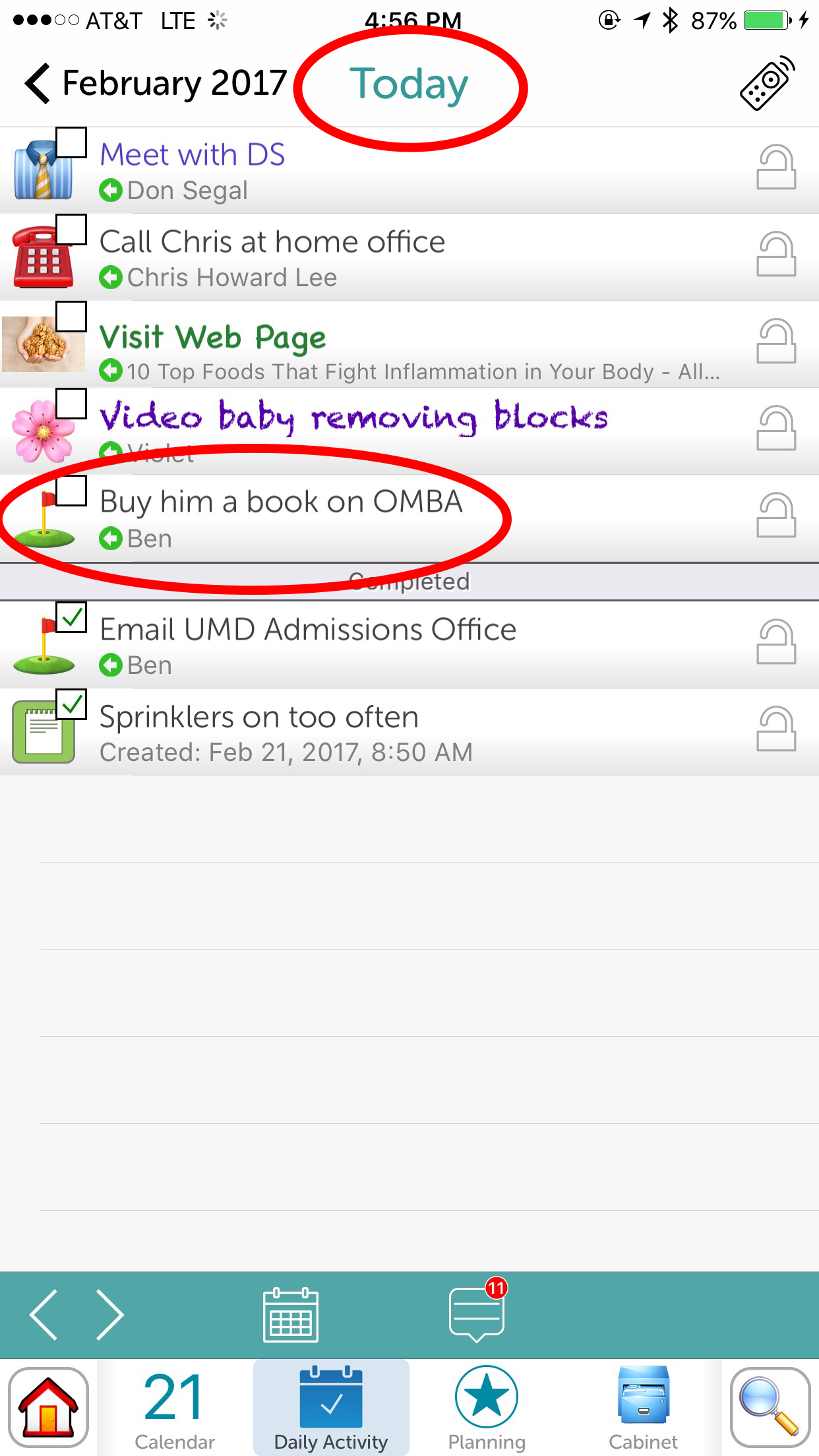
Task: Uncheck Email UMD Admissions Office
Action: (x=71, y=617)
